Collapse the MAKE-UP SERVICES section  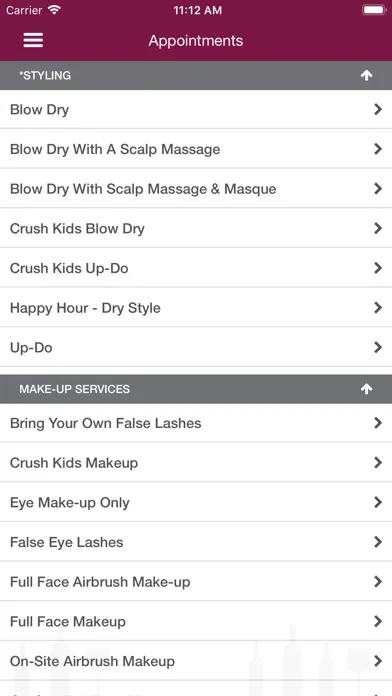[366, 389]
